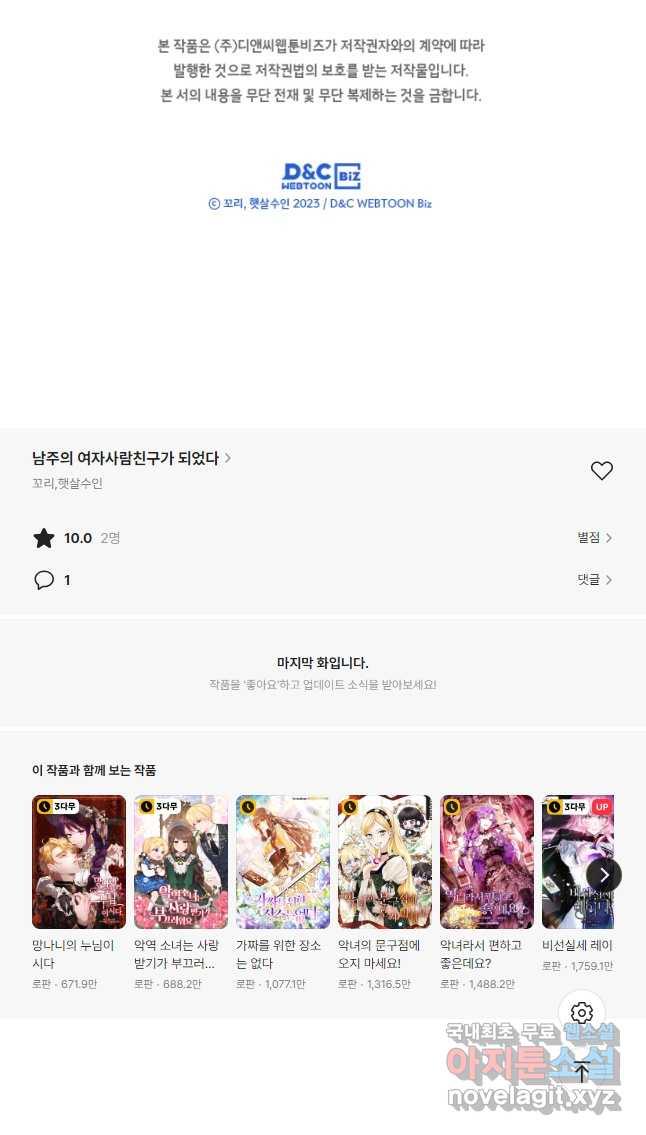The image size is (646, 1135).
Task: Jump back to the top of the page
Action: (x=582, y=1071)
